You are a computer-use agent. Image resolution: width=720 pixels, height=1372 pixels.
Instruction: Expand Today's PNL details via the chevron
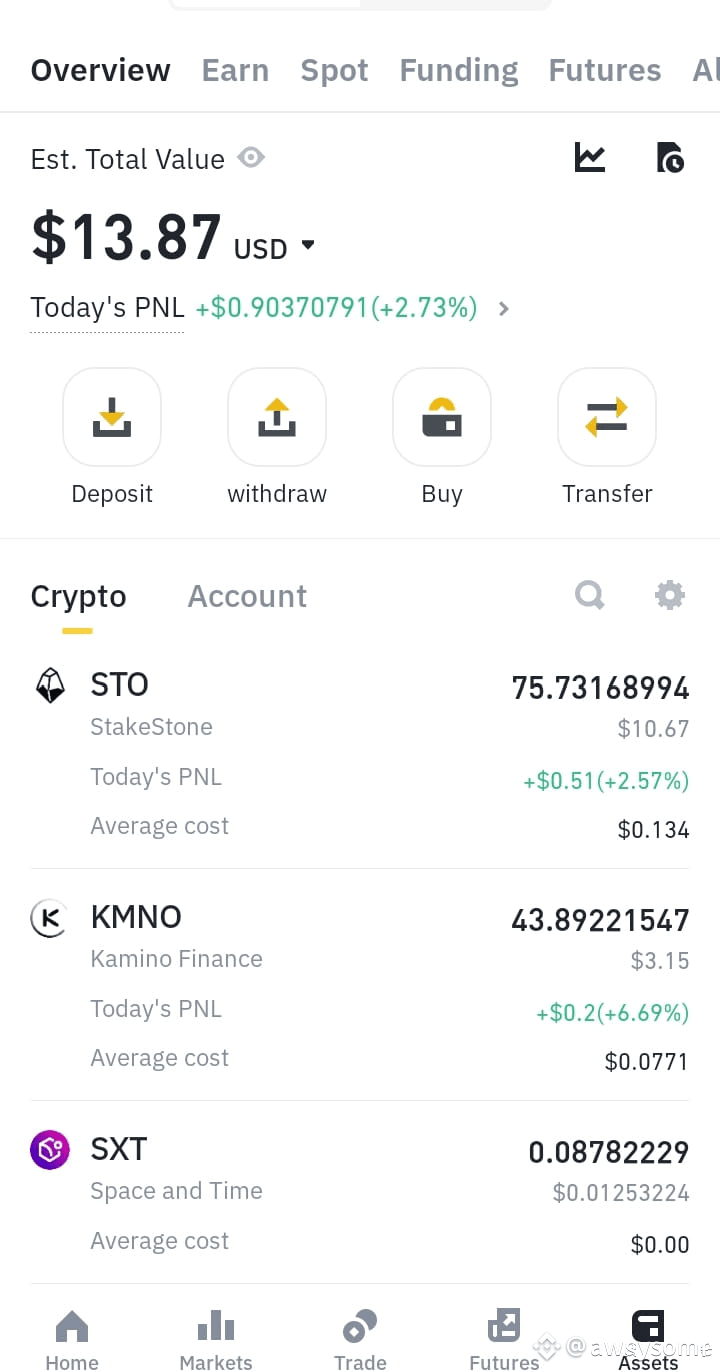click(x=504, y=309)
